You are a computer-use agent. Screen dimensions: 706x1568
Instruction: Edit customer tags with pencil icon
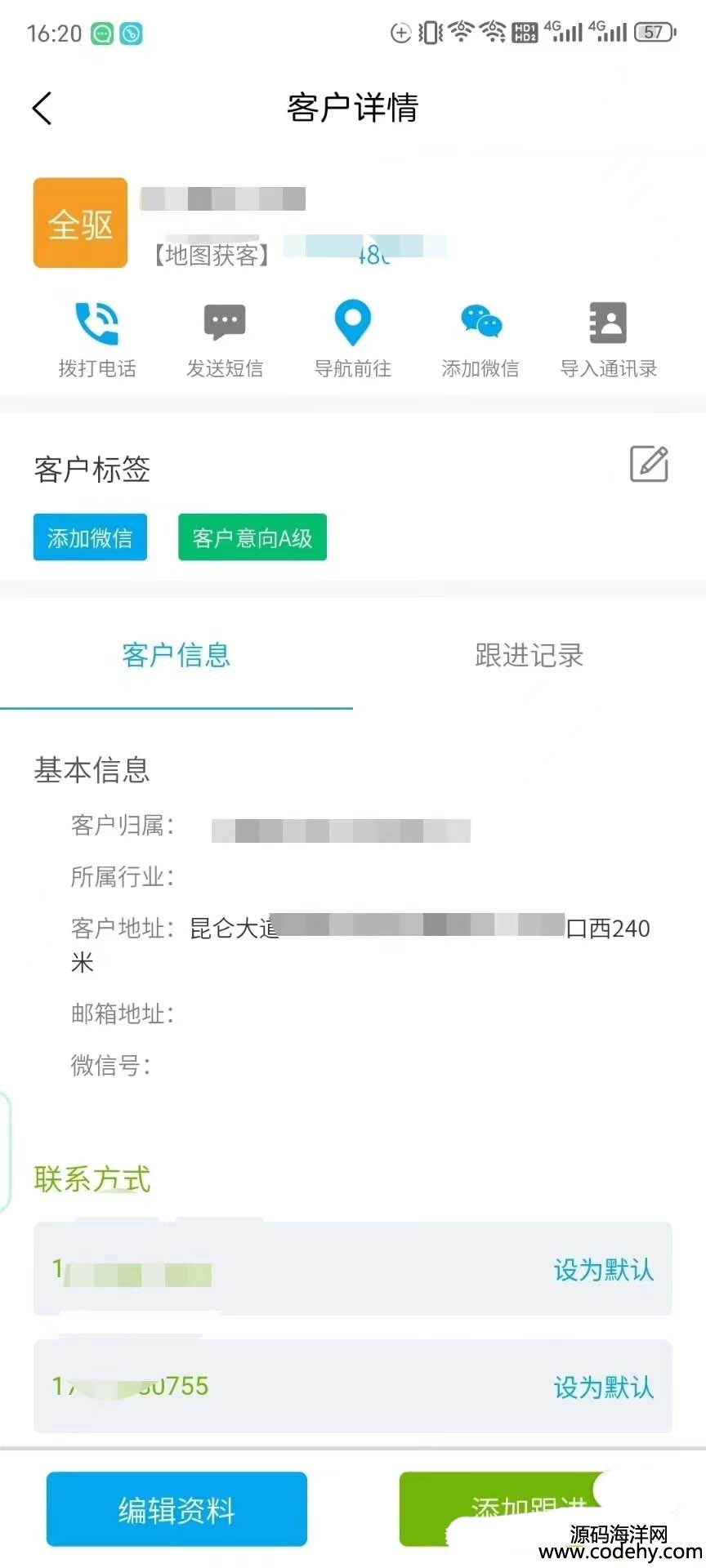(650, 464)
